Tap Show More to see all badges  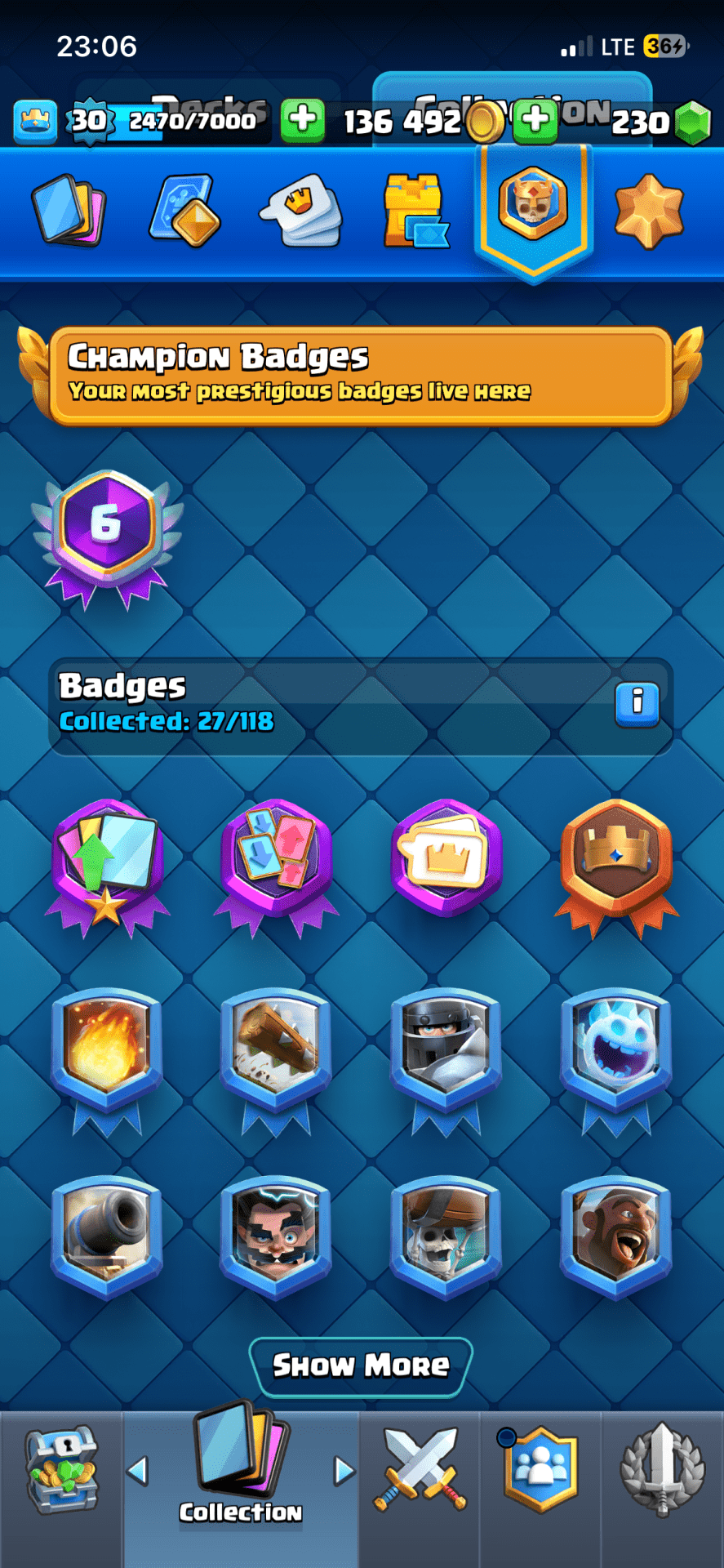(x=361, y=1365)
